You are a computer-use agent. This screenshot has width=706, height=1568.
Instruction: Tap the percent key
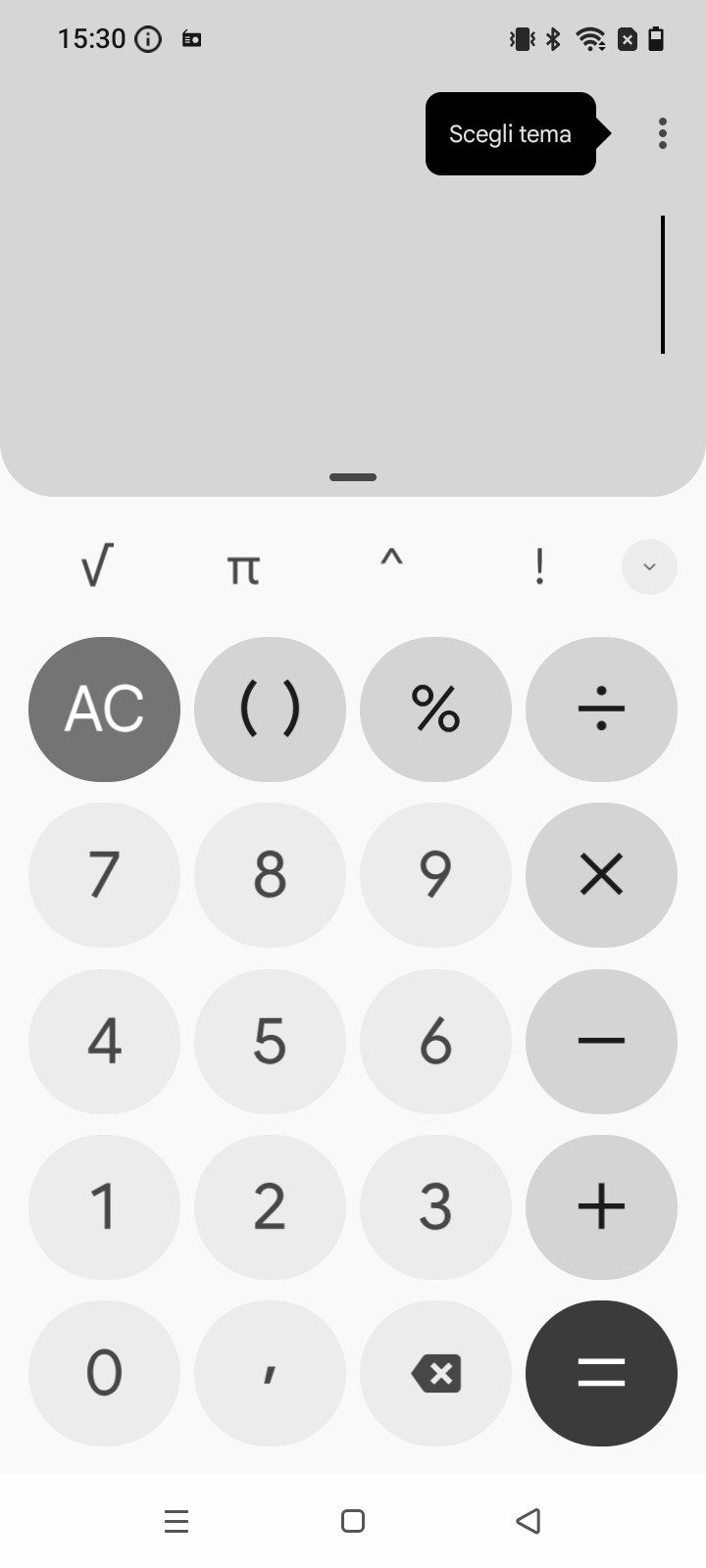[x=435, y=709]
